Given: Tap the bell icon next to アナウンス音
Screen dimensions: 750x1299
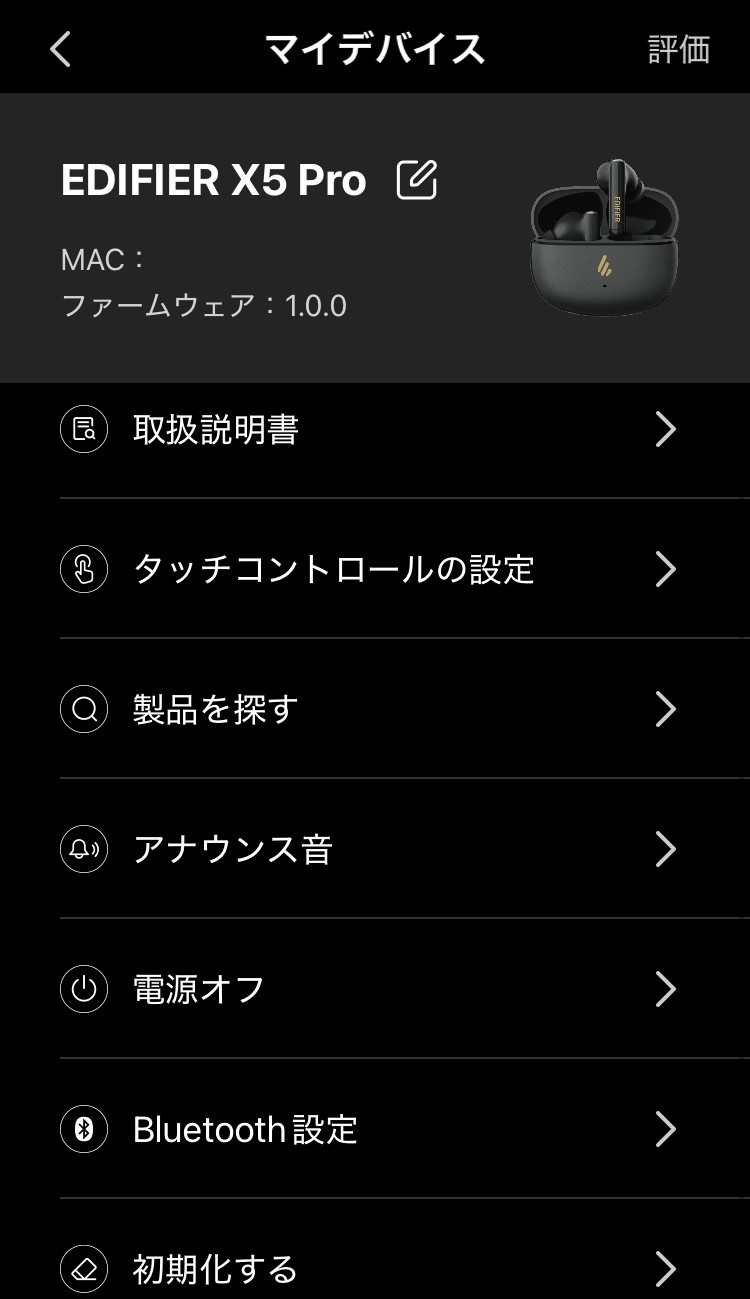Looking at the screenshot, I should (84, 849).
